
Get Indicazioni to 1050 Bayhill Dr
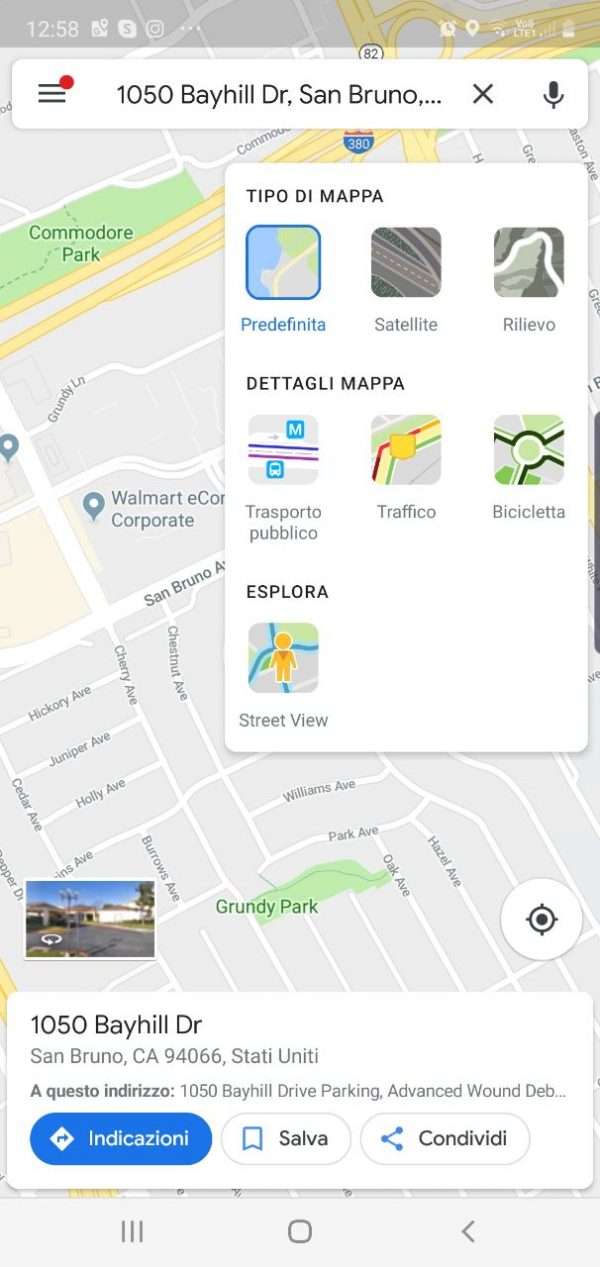tap(121, 1138)
